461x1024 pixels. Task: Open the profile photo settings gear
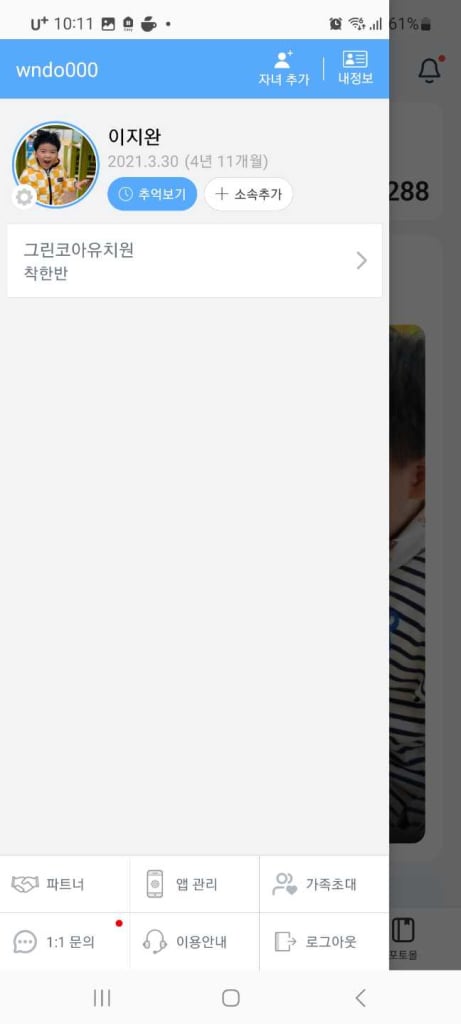coord(24,197)
